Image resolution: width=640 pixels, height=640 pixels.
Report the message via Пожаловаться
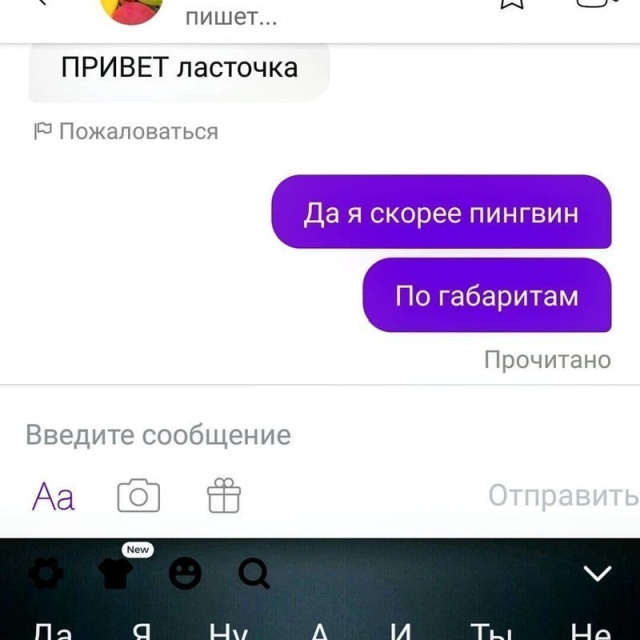click(x=127, y=131)
